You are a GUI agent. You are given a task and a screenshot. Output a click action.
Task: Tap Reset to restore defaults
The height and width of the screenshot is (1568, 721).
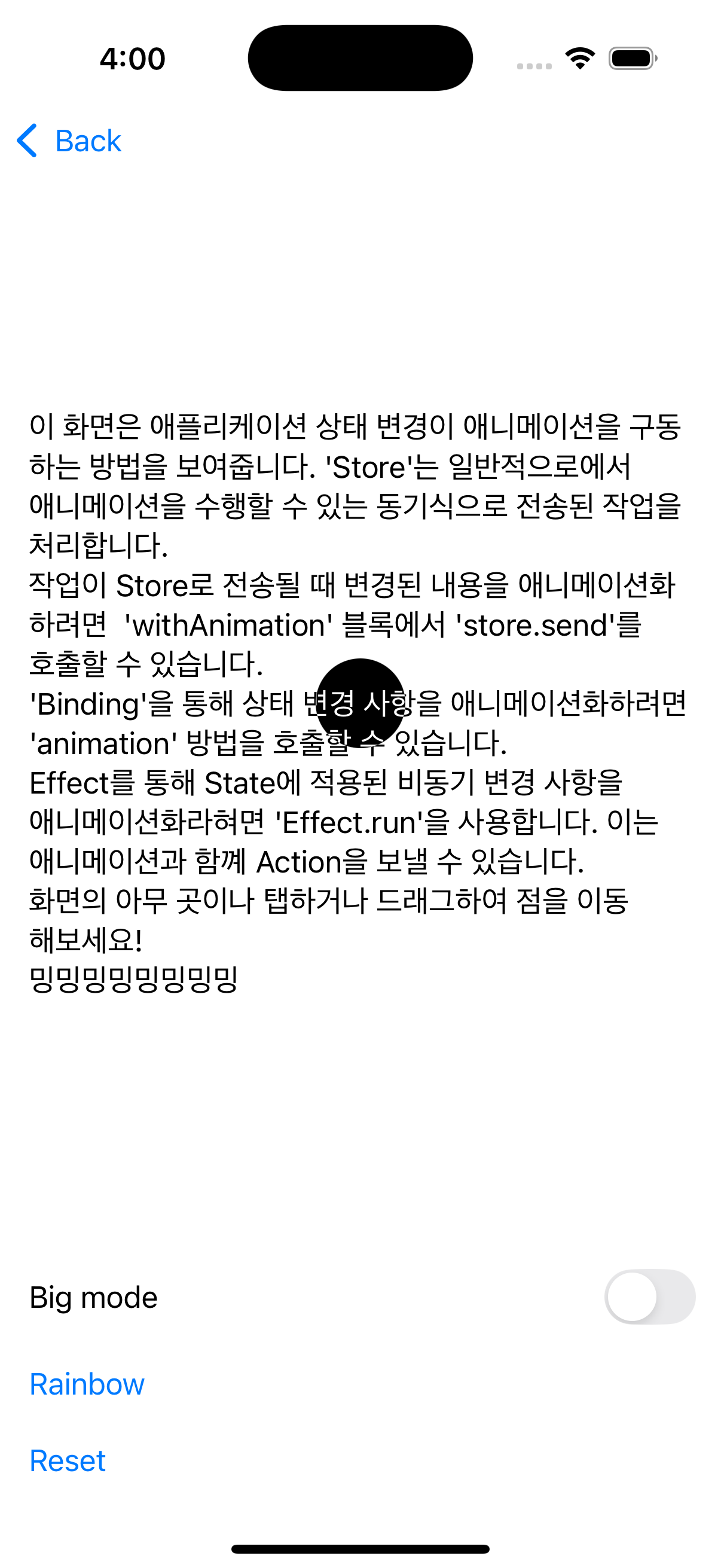click(x=68, y=1460)
